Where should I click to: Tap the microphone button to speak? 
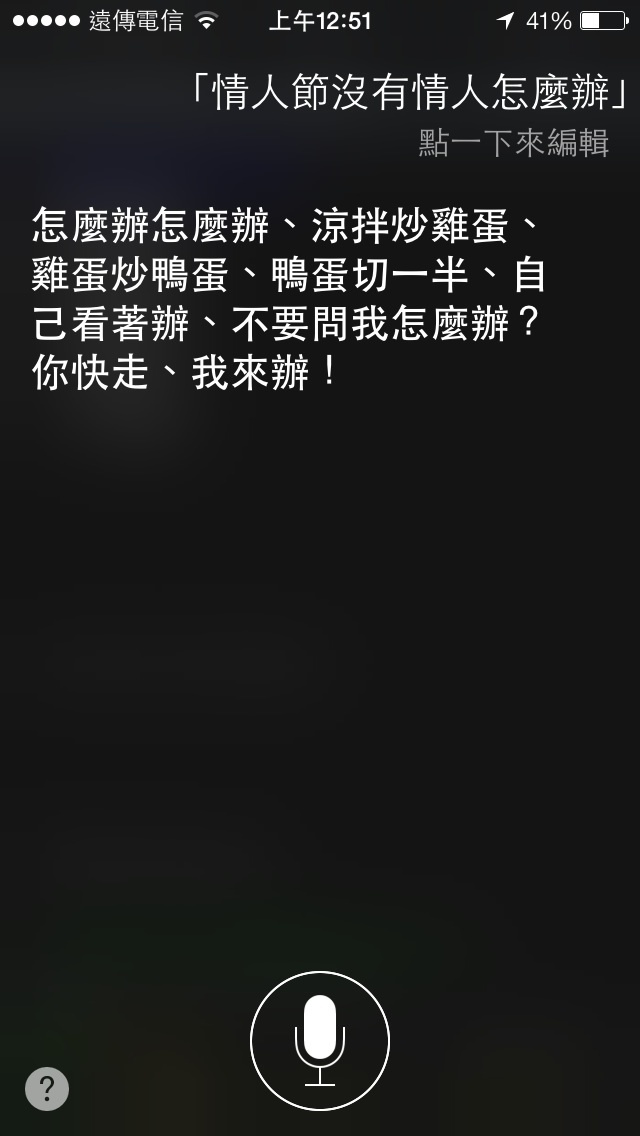tap(320, 1041)
